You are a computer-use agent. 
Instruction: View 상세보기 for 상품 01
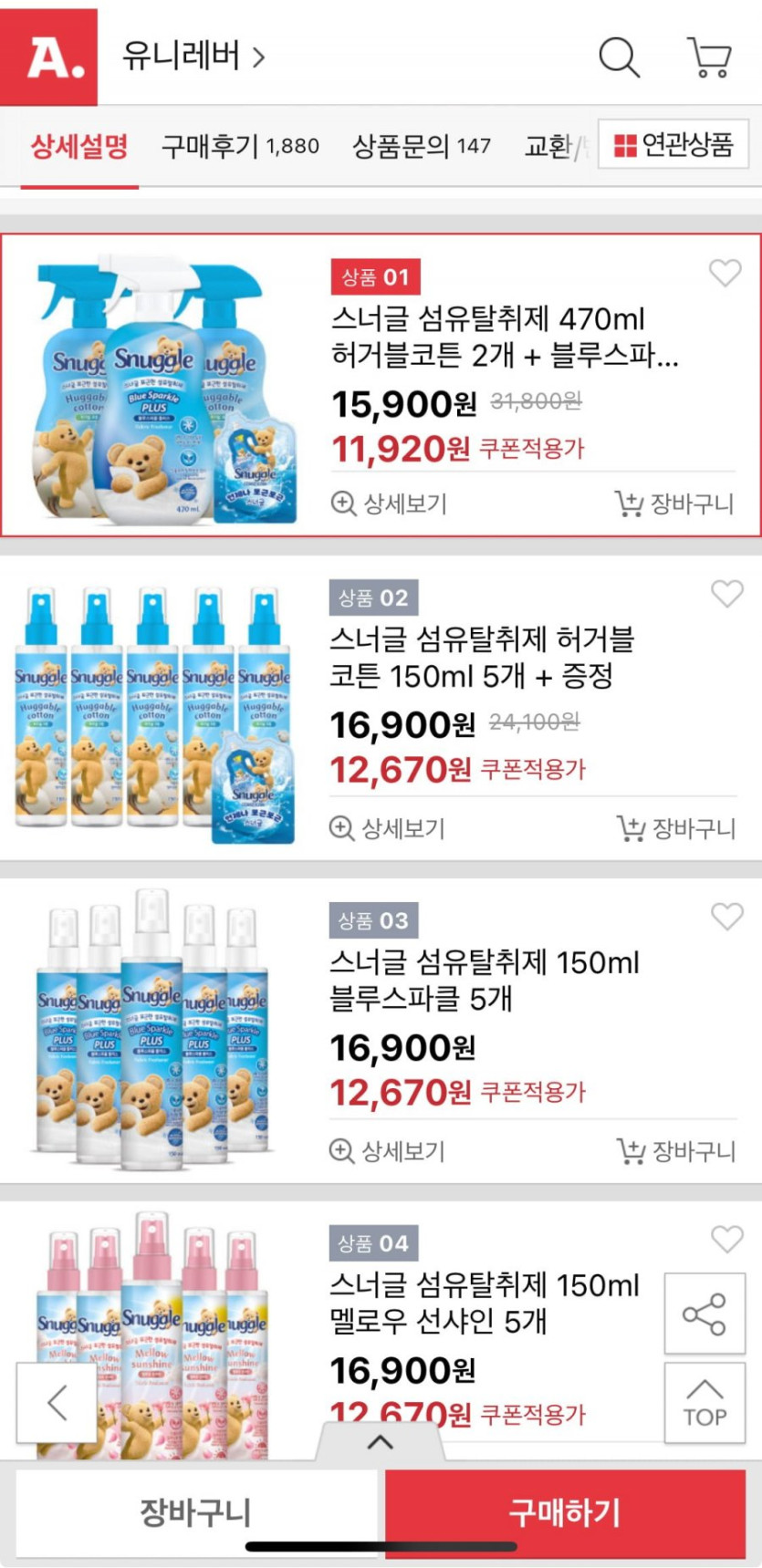click(x=390, y=503)
